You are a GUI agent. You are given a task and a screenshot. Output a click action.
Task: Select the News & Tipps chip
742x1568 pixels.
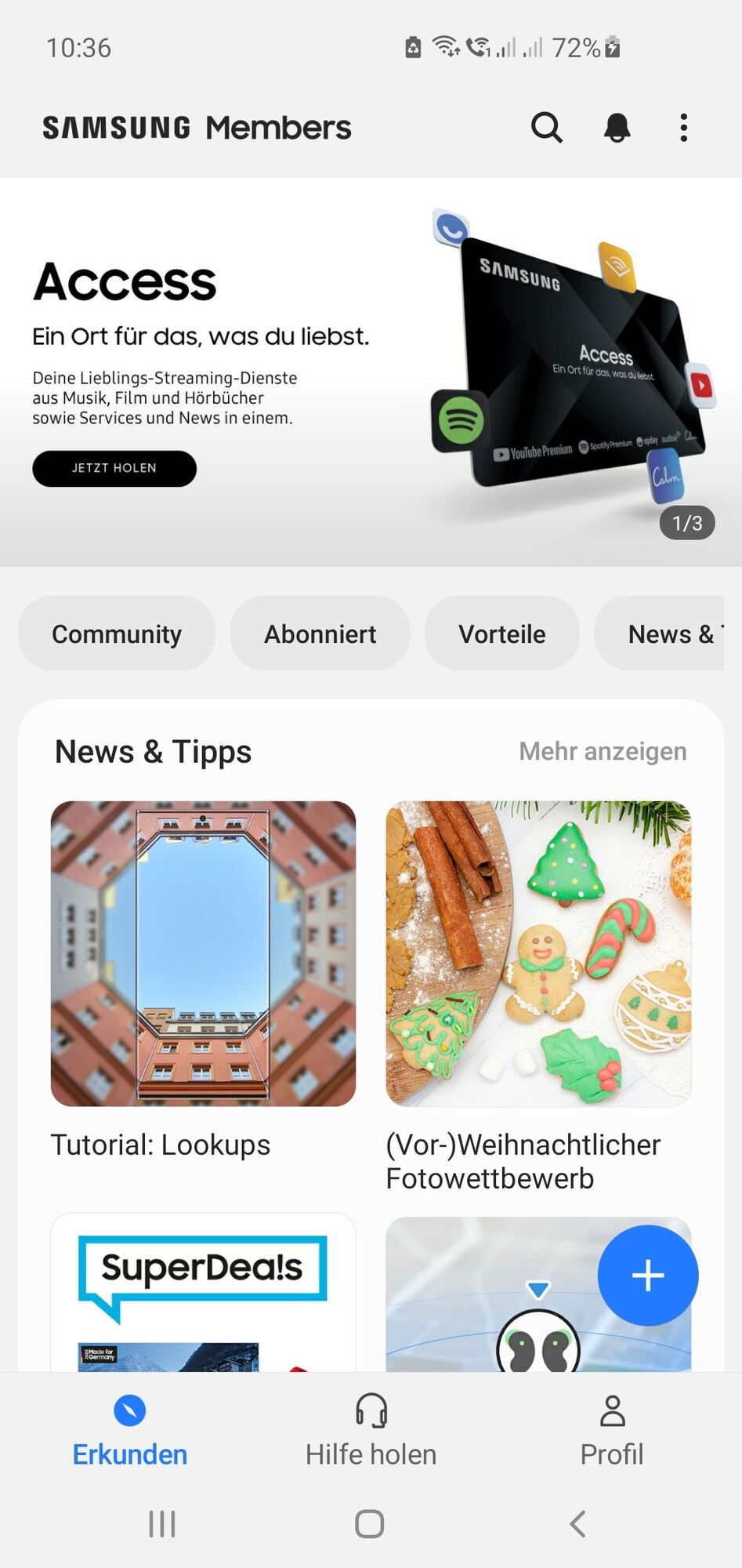[x=666, y=633]
